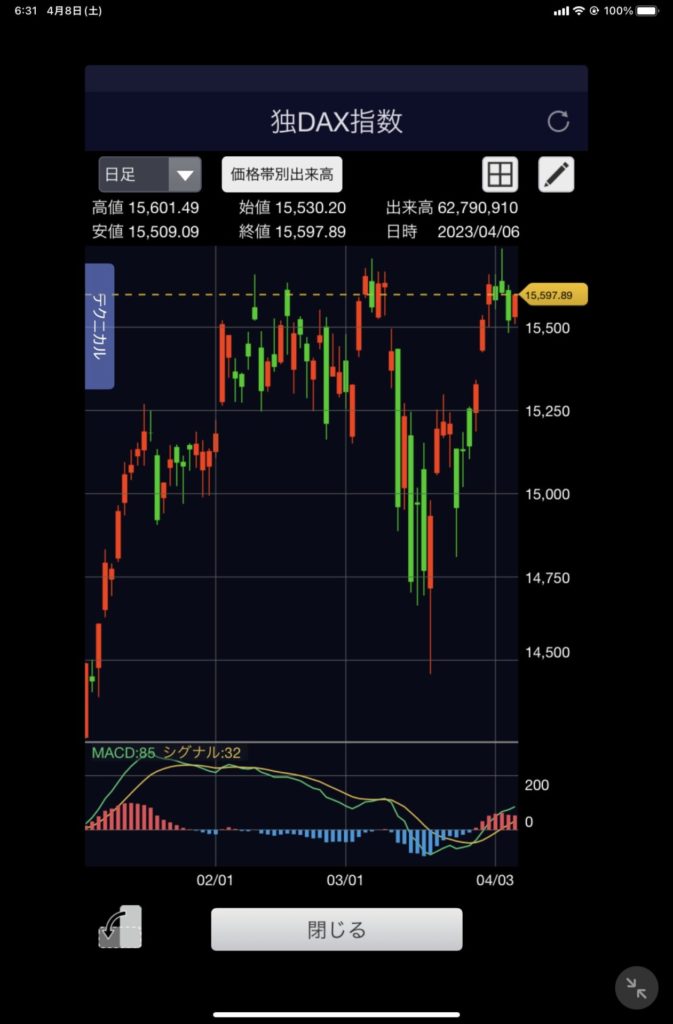Open the pencil drawing tool
The image size is (673, 1024).
(556, 174)
